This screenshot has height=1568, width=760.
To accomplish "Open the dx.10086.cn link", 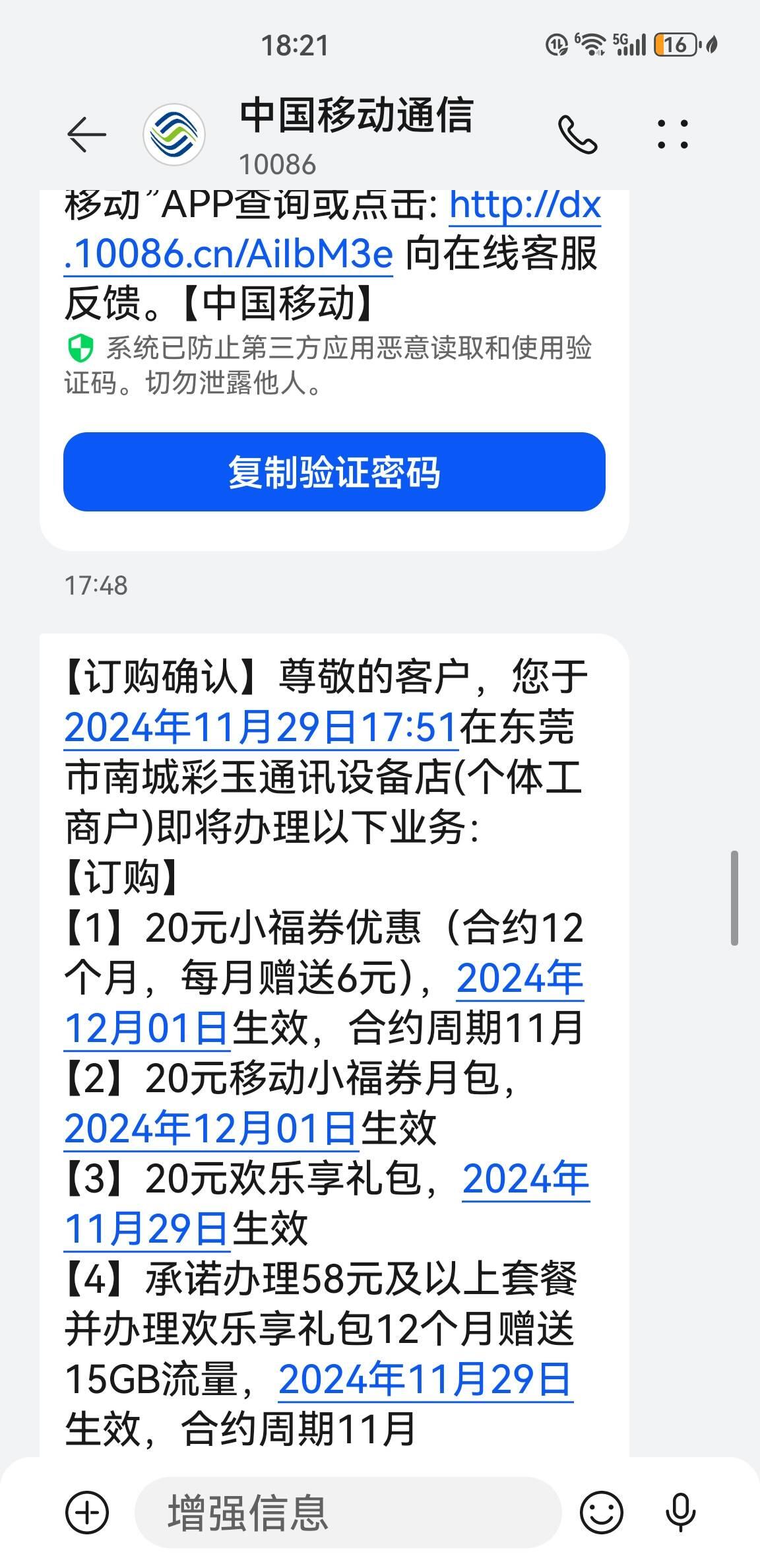I will pos(332,230).
